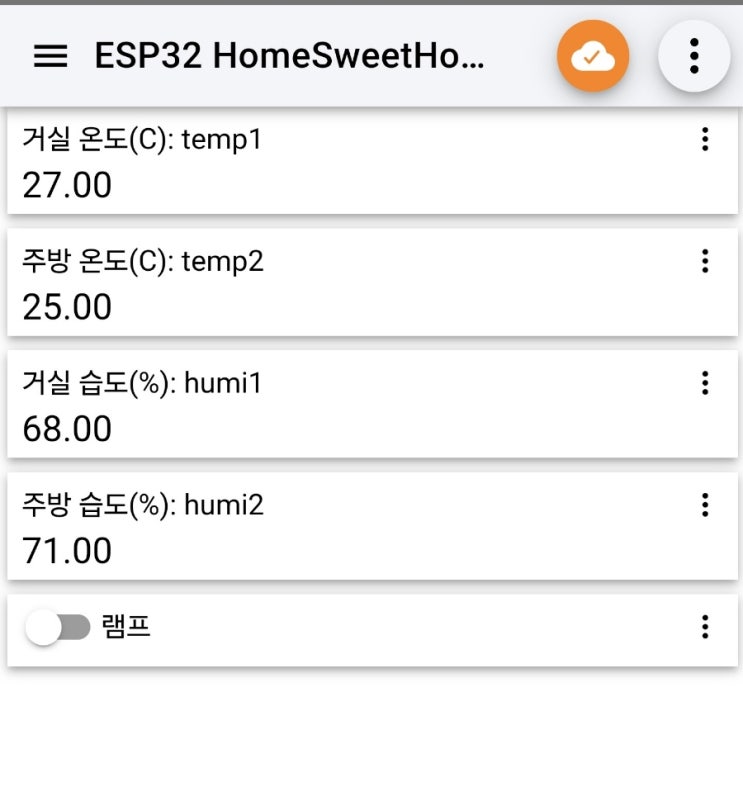Open options for 주방 온도 temp2 card

coord(705,262)
